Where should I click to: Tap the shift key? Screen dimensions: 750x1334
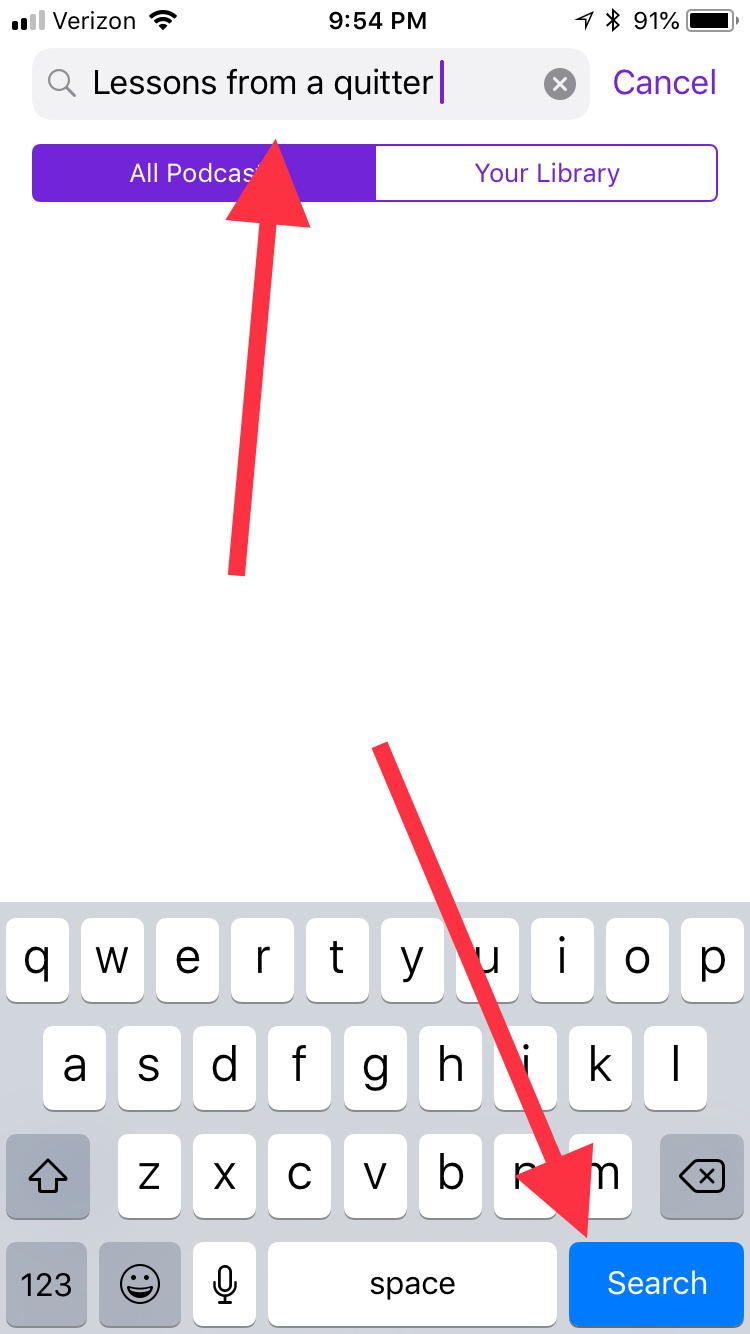[x=48, y=1177]
